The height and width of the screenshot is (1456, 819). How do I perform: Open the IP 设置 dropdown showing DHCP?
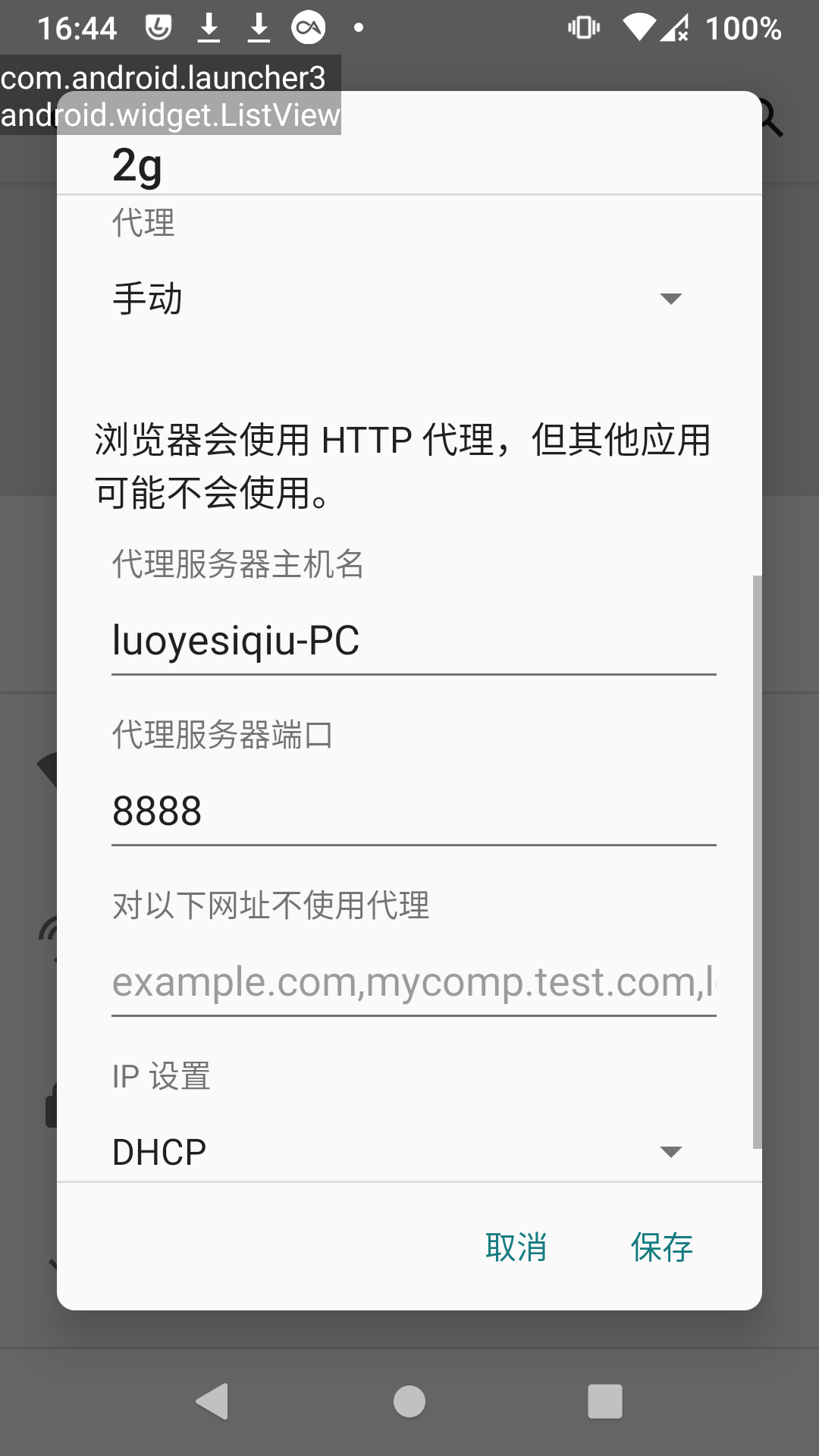[397, 1151]
